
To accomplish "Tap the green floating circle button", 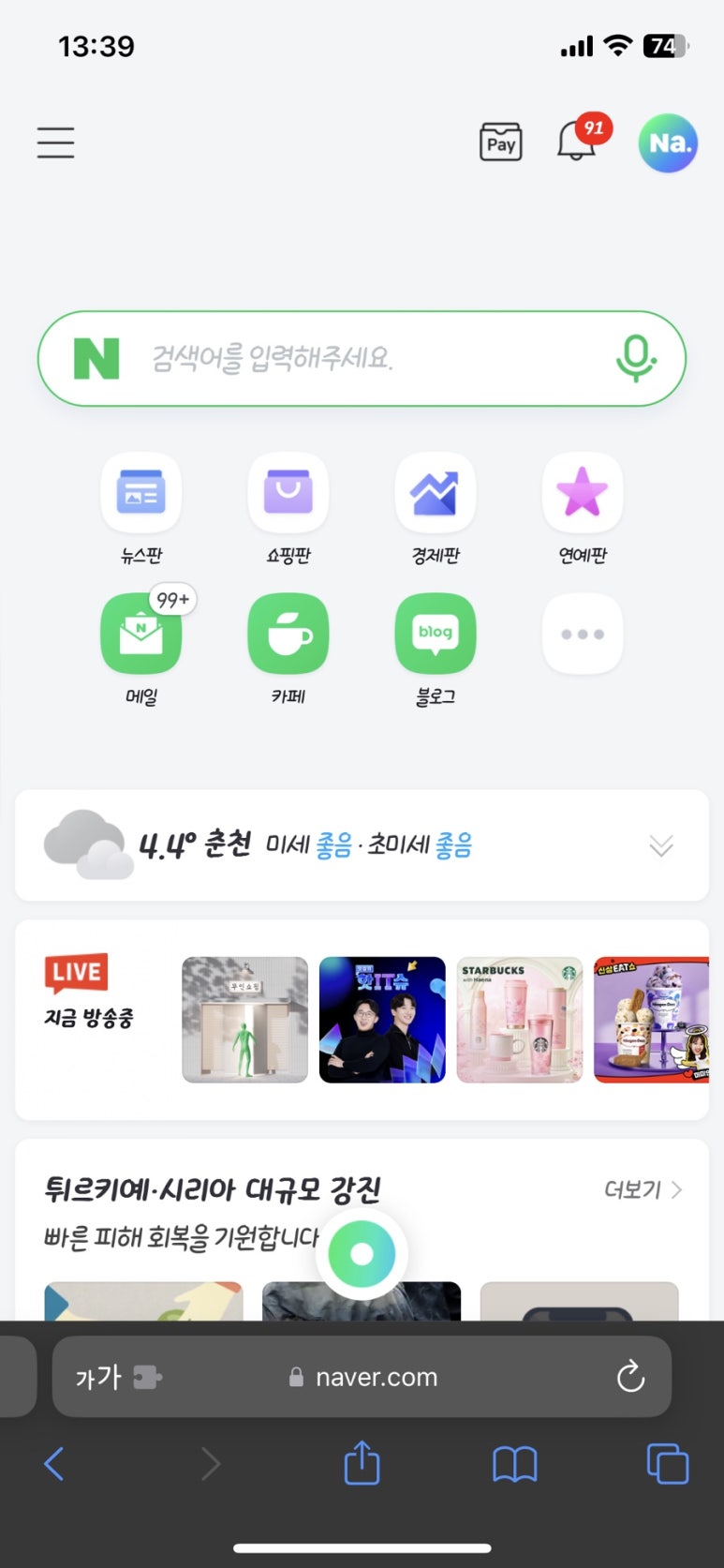I will pyautogui.click(x=362, y=1254).
